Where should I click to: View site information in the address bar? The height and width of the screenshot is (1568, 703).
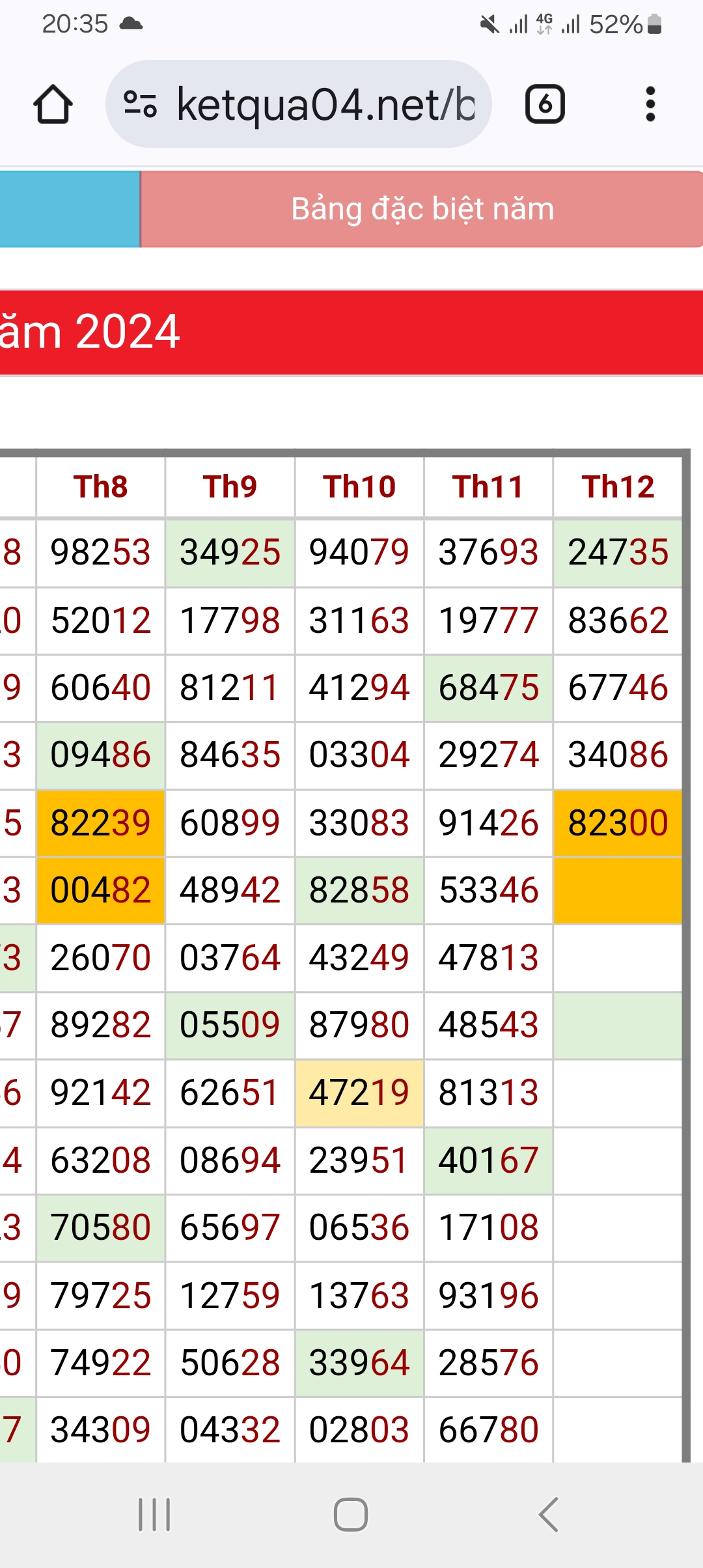[x=140, y=104]
